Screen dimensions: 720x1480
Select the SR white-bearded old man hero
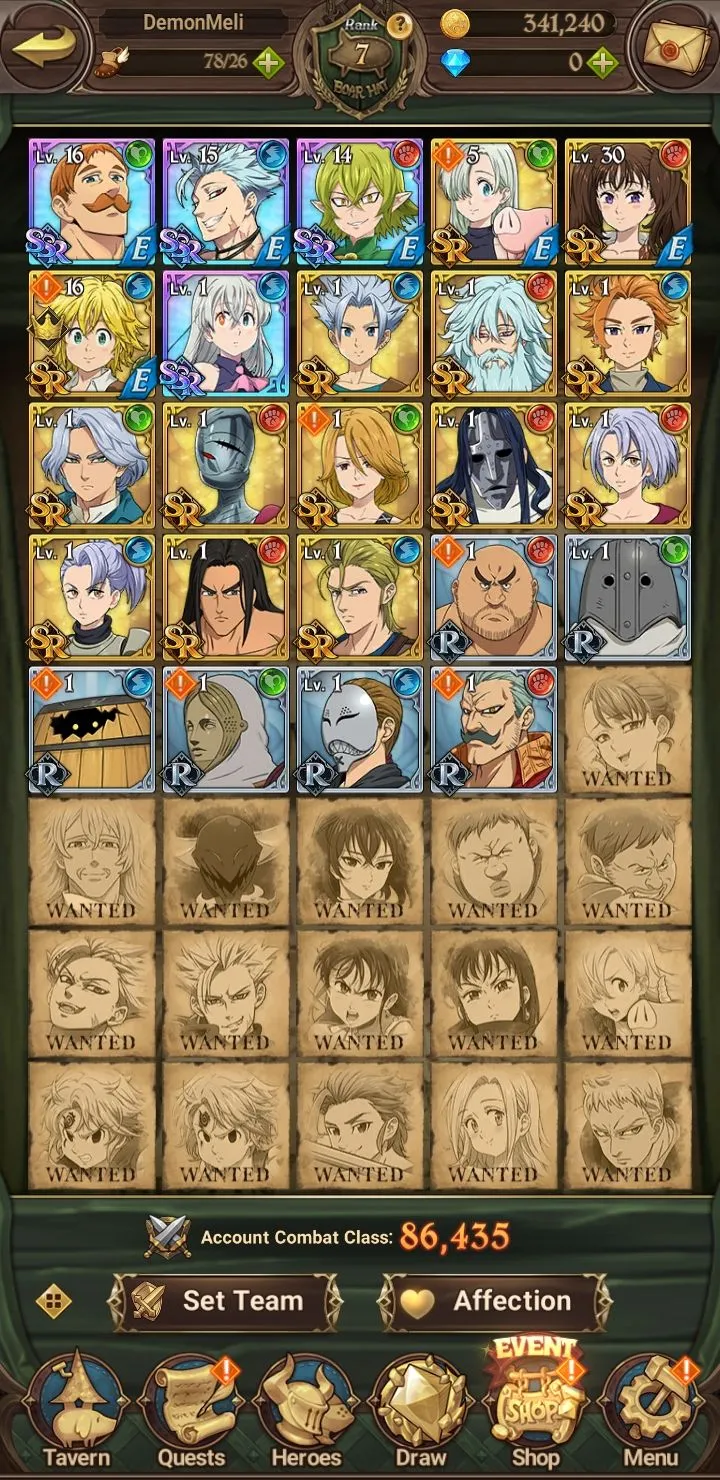[x=494, y=333]
